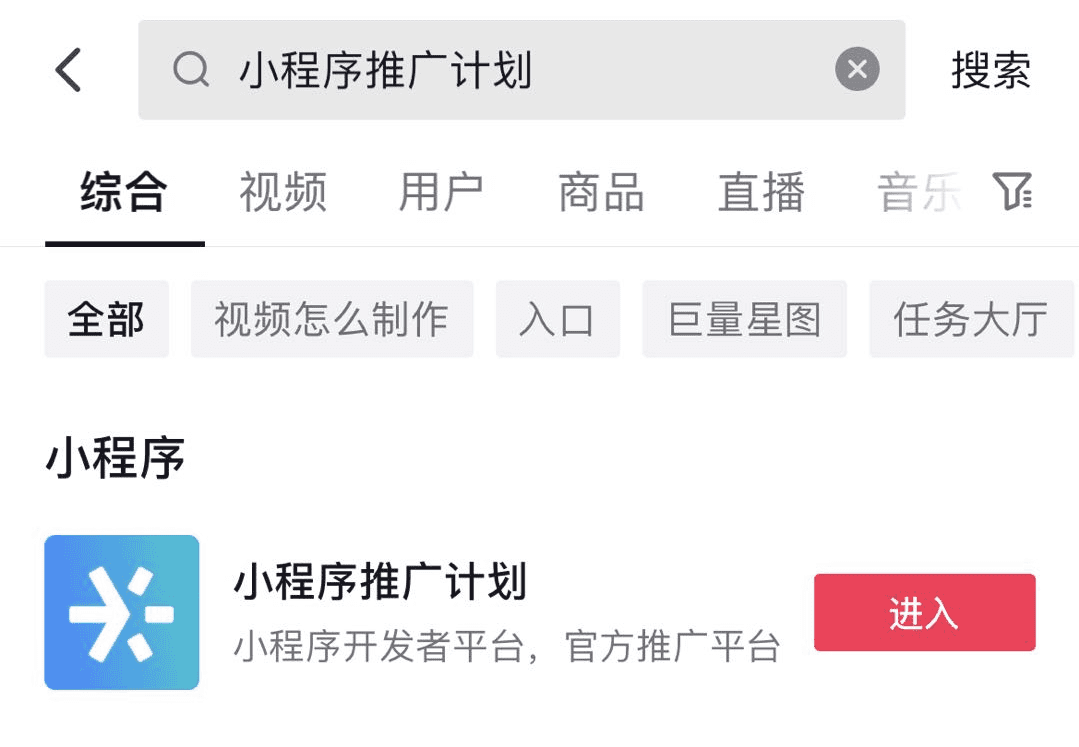Tap the red 进入 button
1079x747 pixels.
click(x=924, y=613)
